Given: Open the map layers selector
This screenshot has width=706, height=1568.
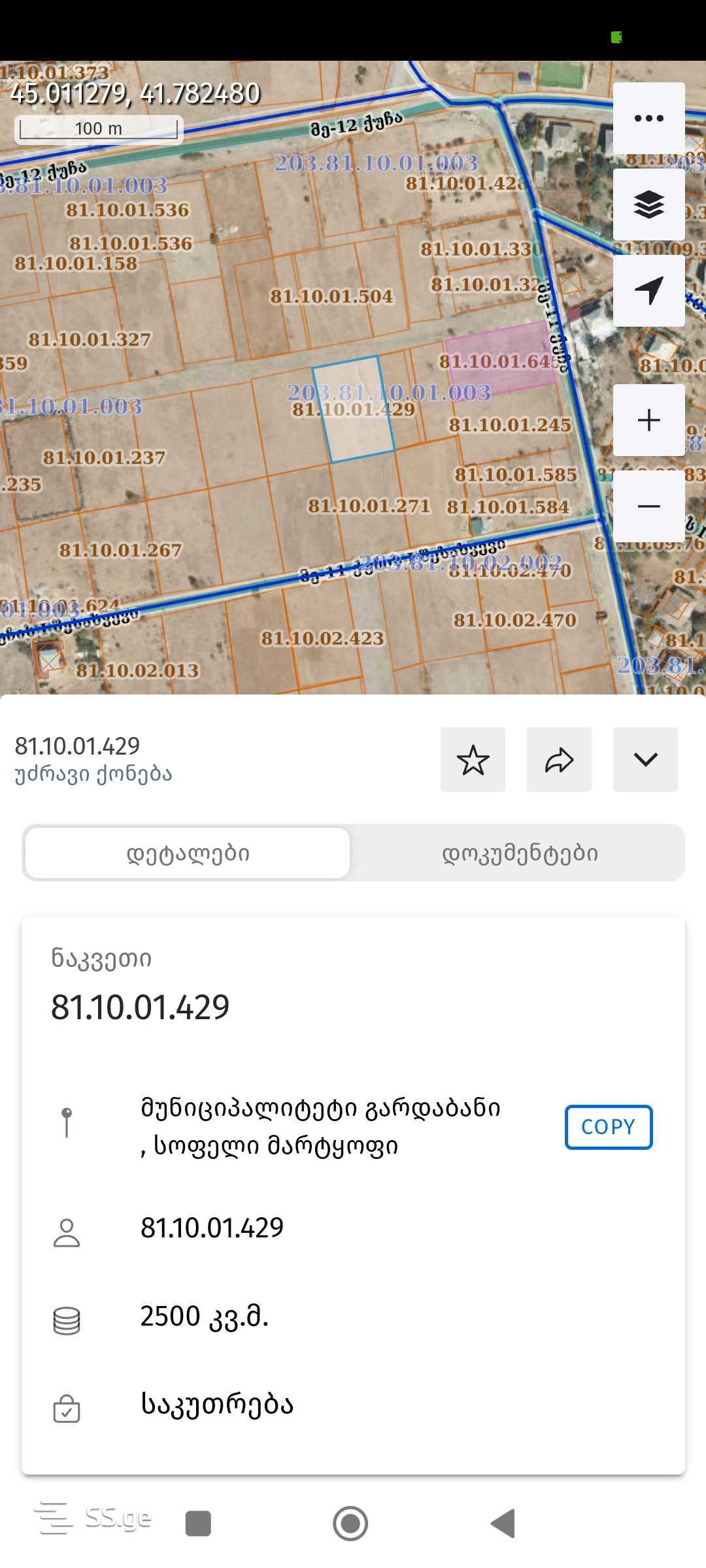Looking at the screenshot, I should pos(648,204).
